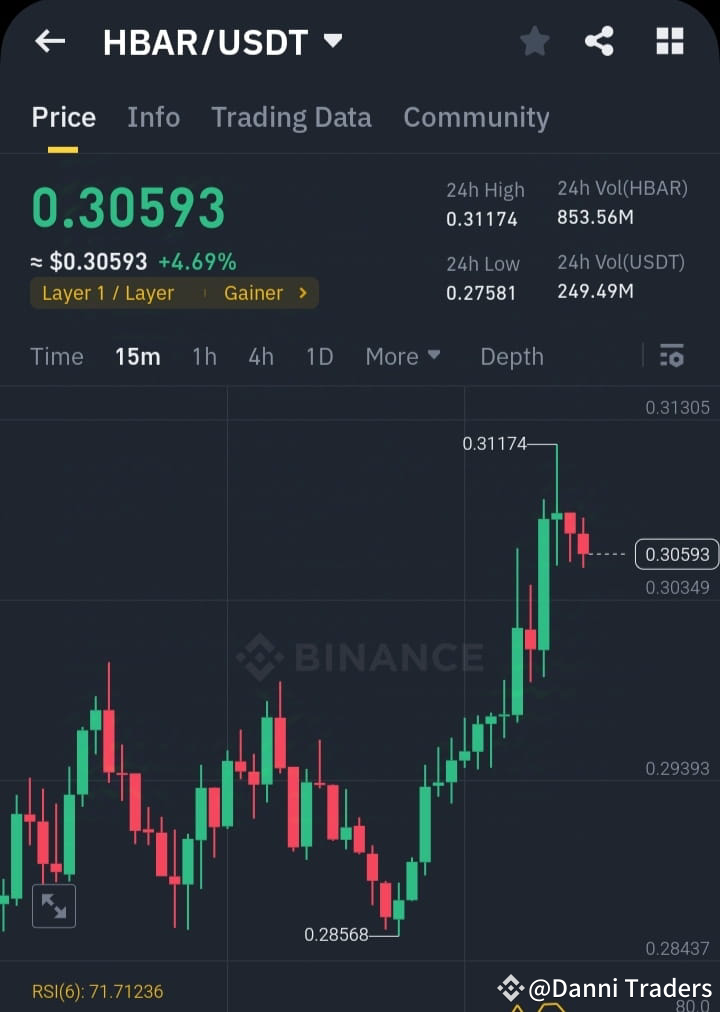The width and height of the screenshot is (720, 1012).
Task: Switch chart to 1h interval
Action: (204, 356)
